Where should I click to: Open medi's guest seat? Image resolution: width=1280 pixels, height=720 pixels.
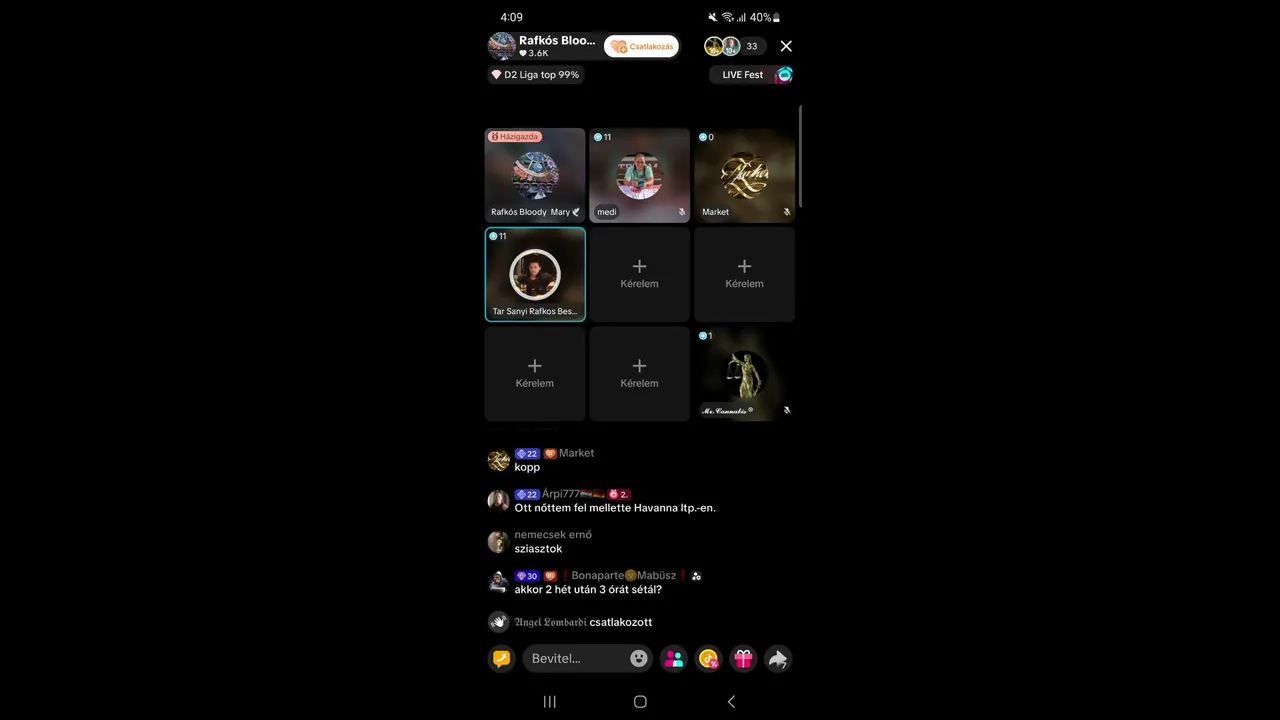[x=639, y=175]
